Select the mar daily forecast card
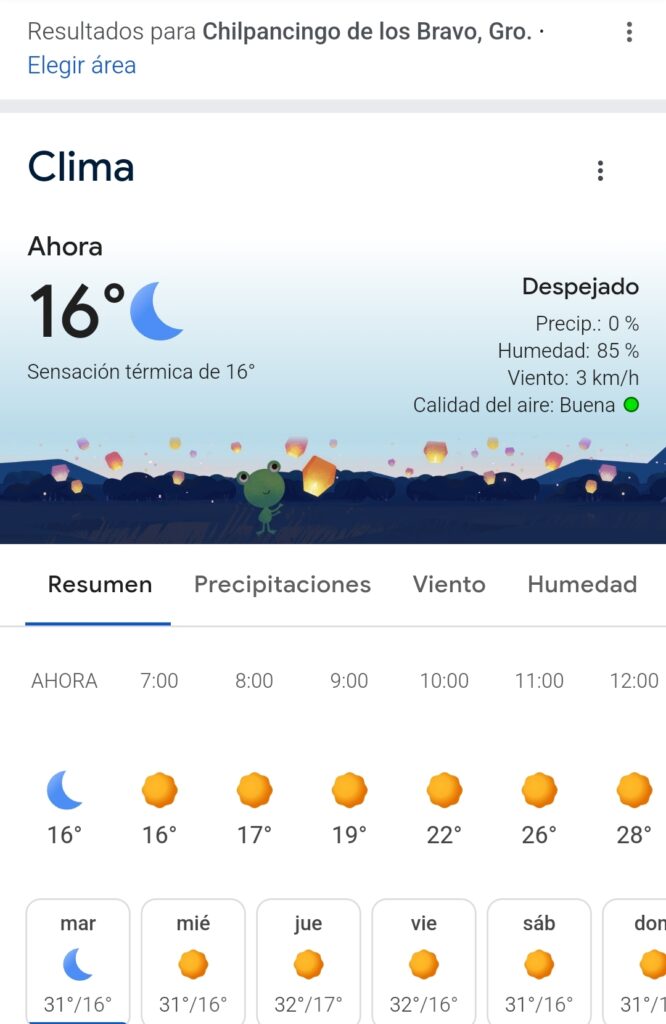The height and width of the screenshot is (1024, 666). tap(78, 962)
